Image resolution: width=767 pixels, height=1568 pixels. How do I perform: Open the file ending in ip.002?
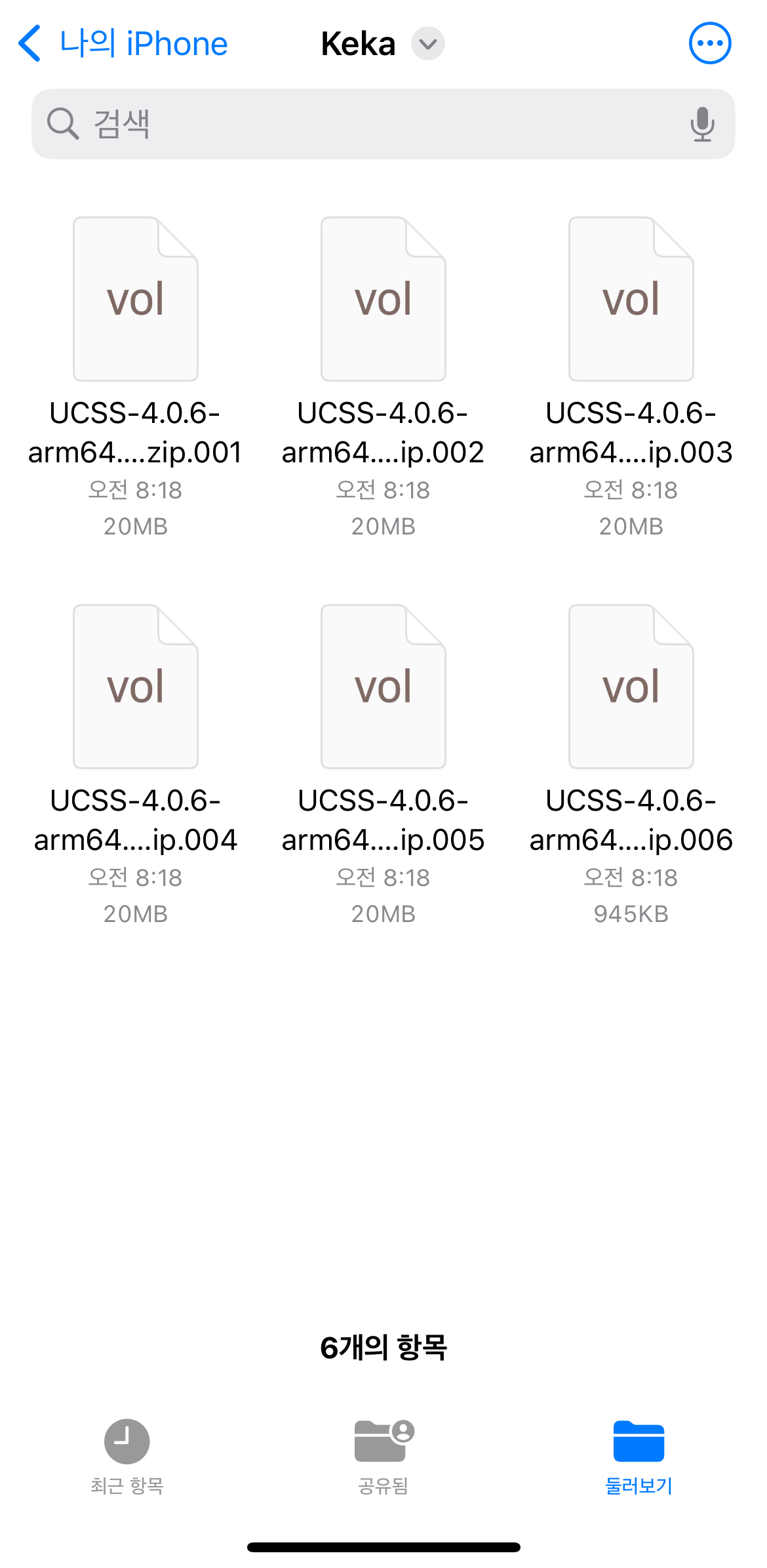coord(383,300)
